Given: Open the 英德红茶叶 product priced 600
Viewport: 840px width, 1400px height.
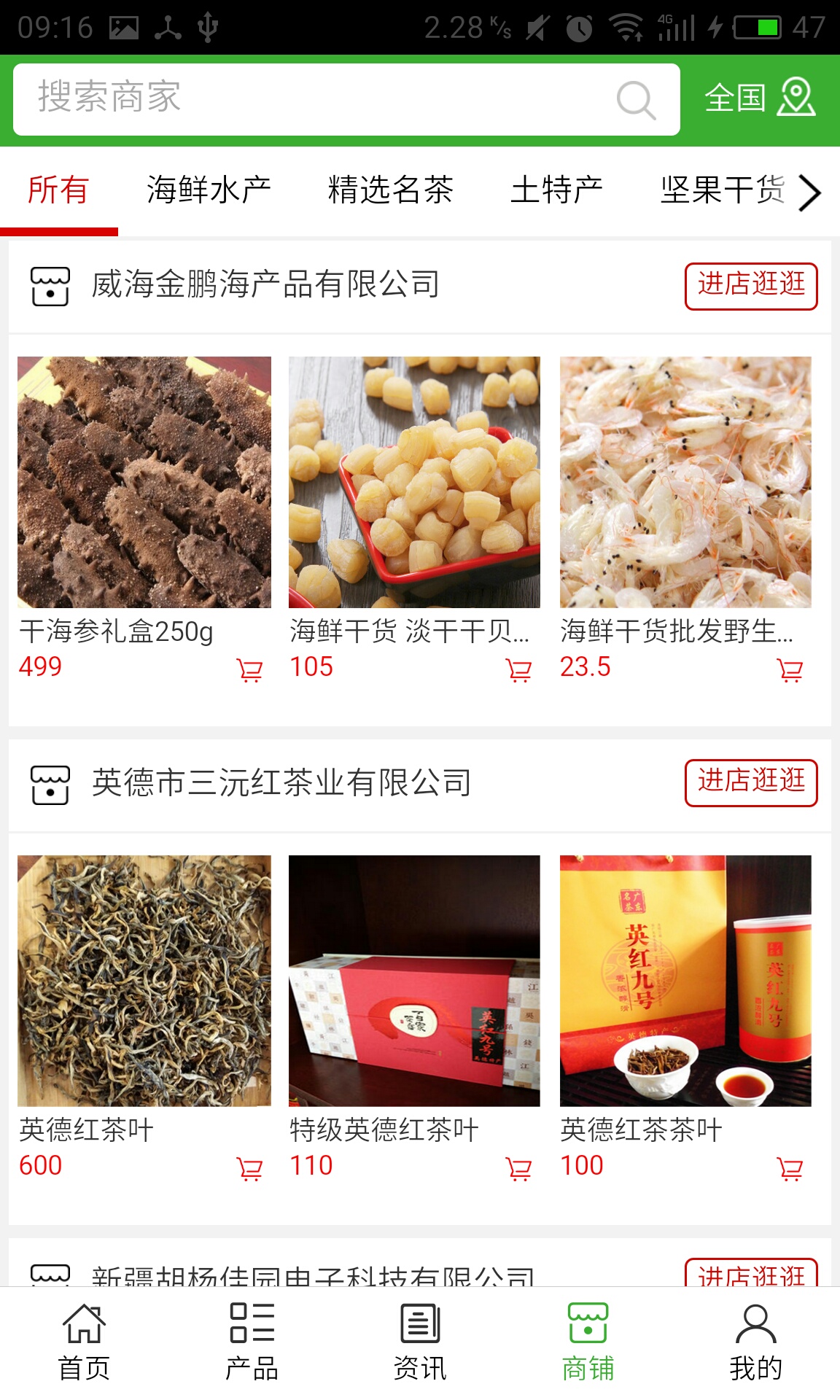Looking at the screenshot, I should (x=144, y=981).
